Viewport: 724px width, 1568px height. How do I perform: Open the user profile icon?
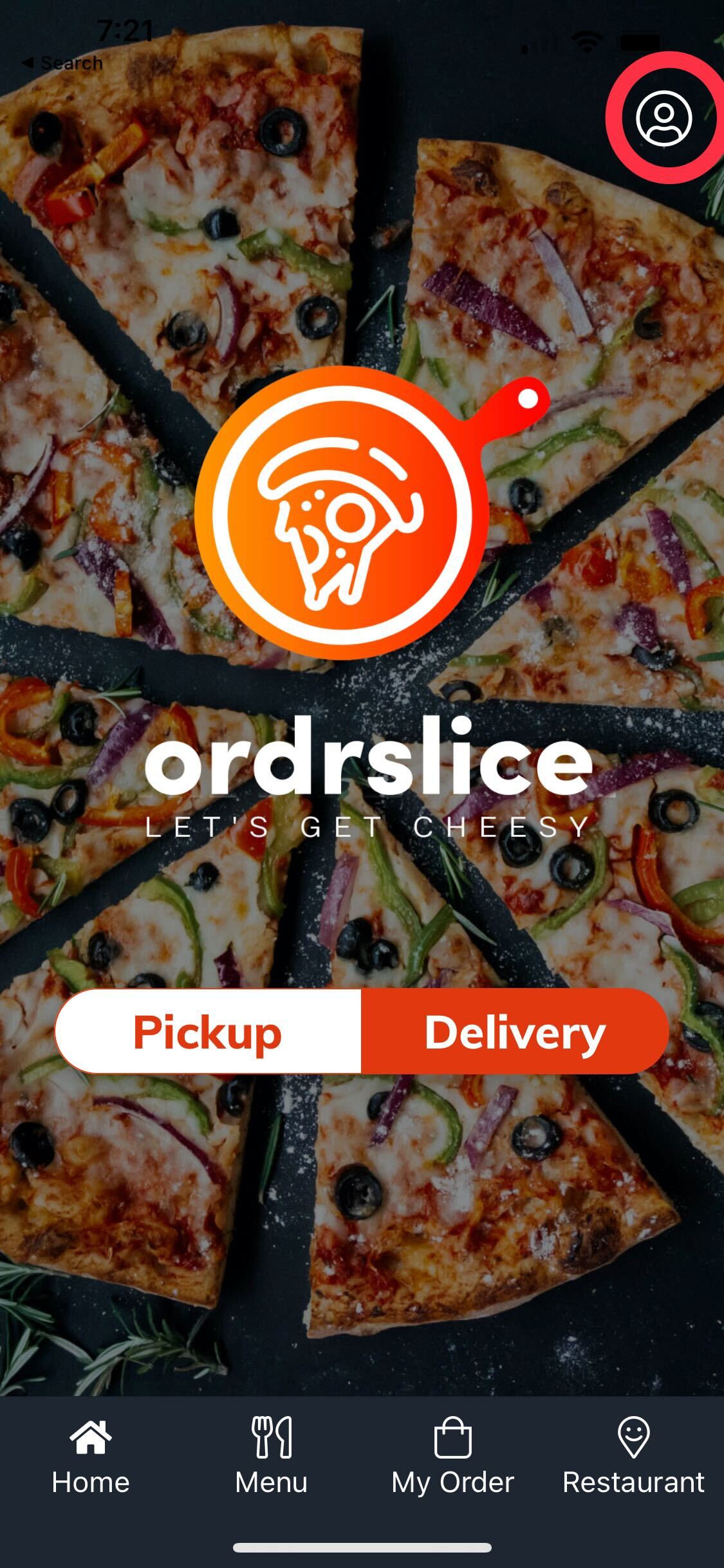click(x=664, y=118)
